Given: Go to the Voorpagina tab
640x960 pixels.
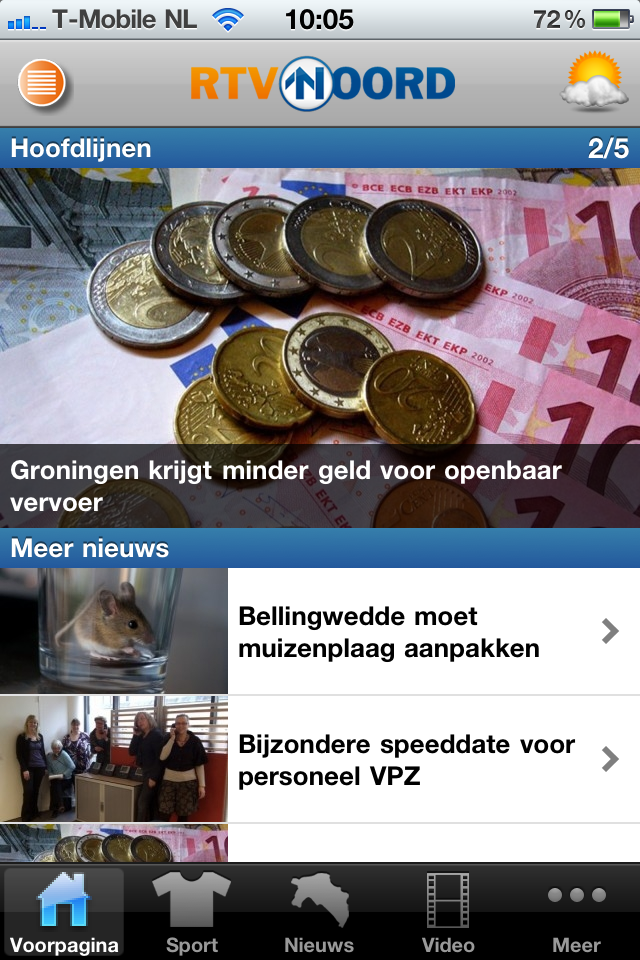Looking at the screenshot, I should (64, 913).
